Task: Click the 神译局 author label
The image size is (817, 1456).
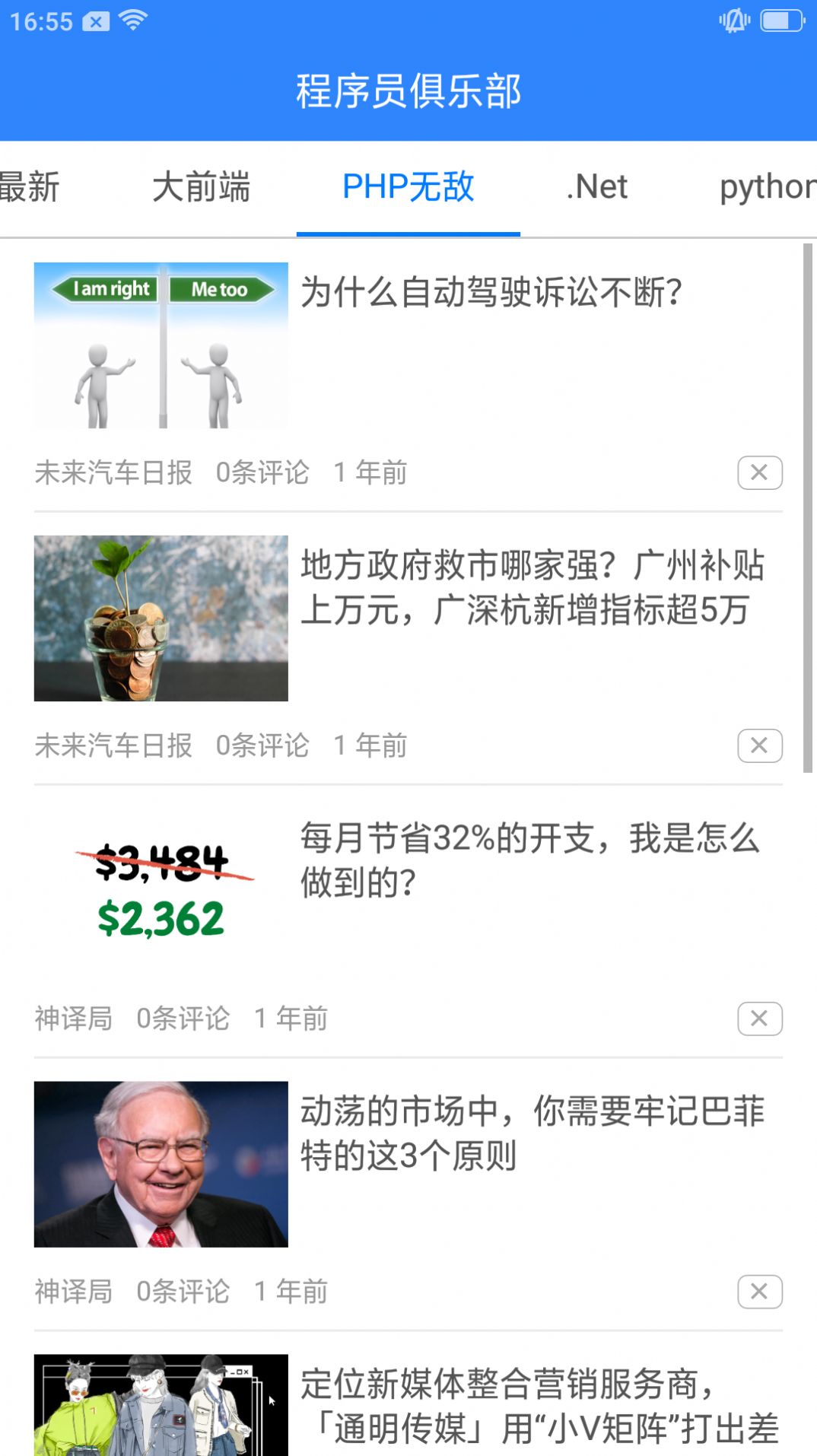Action: 73,1019
